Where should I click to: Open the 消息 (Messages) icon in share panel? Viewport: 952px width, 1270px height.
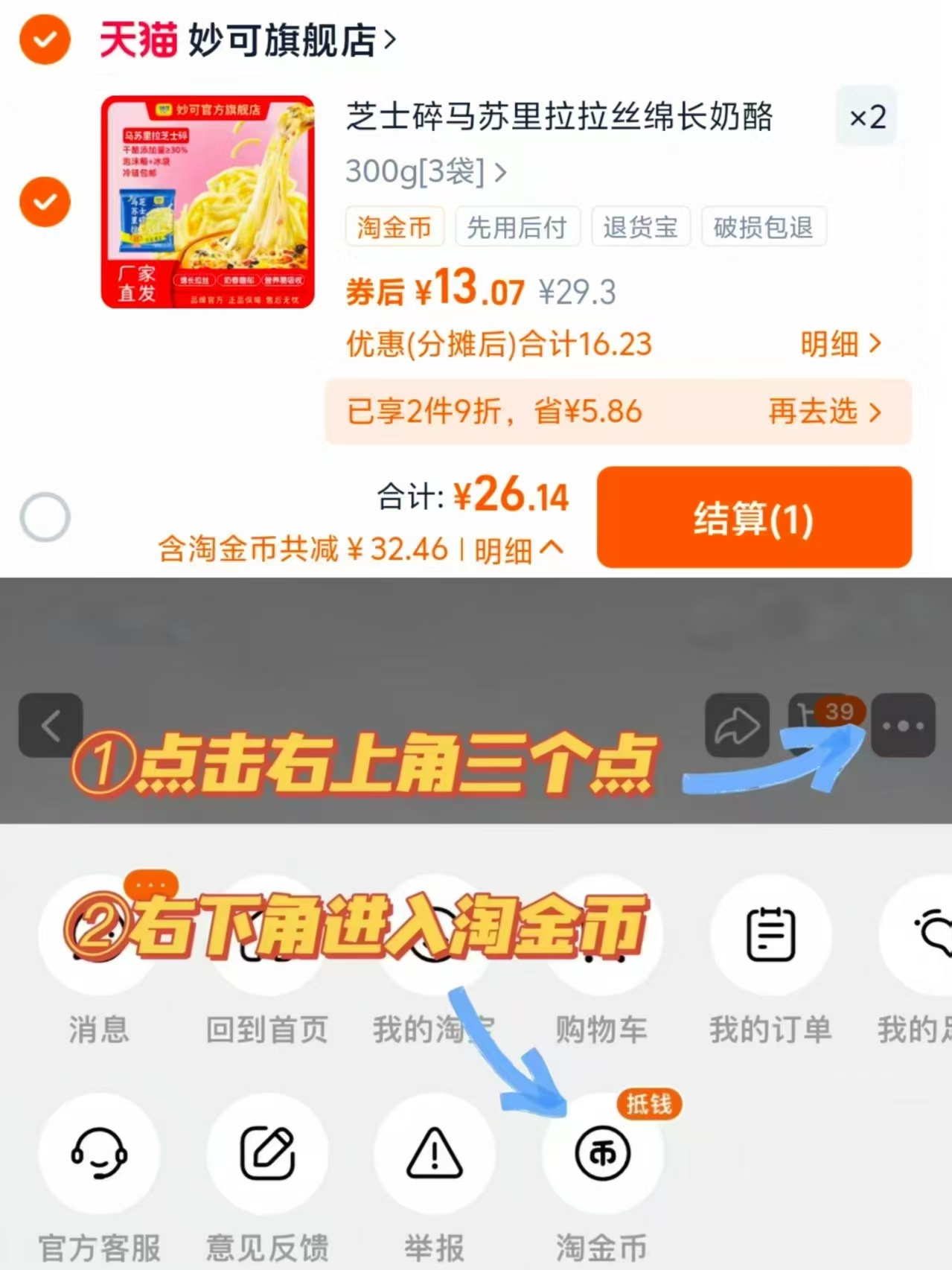pyautogui.click(x=100, y=936)
